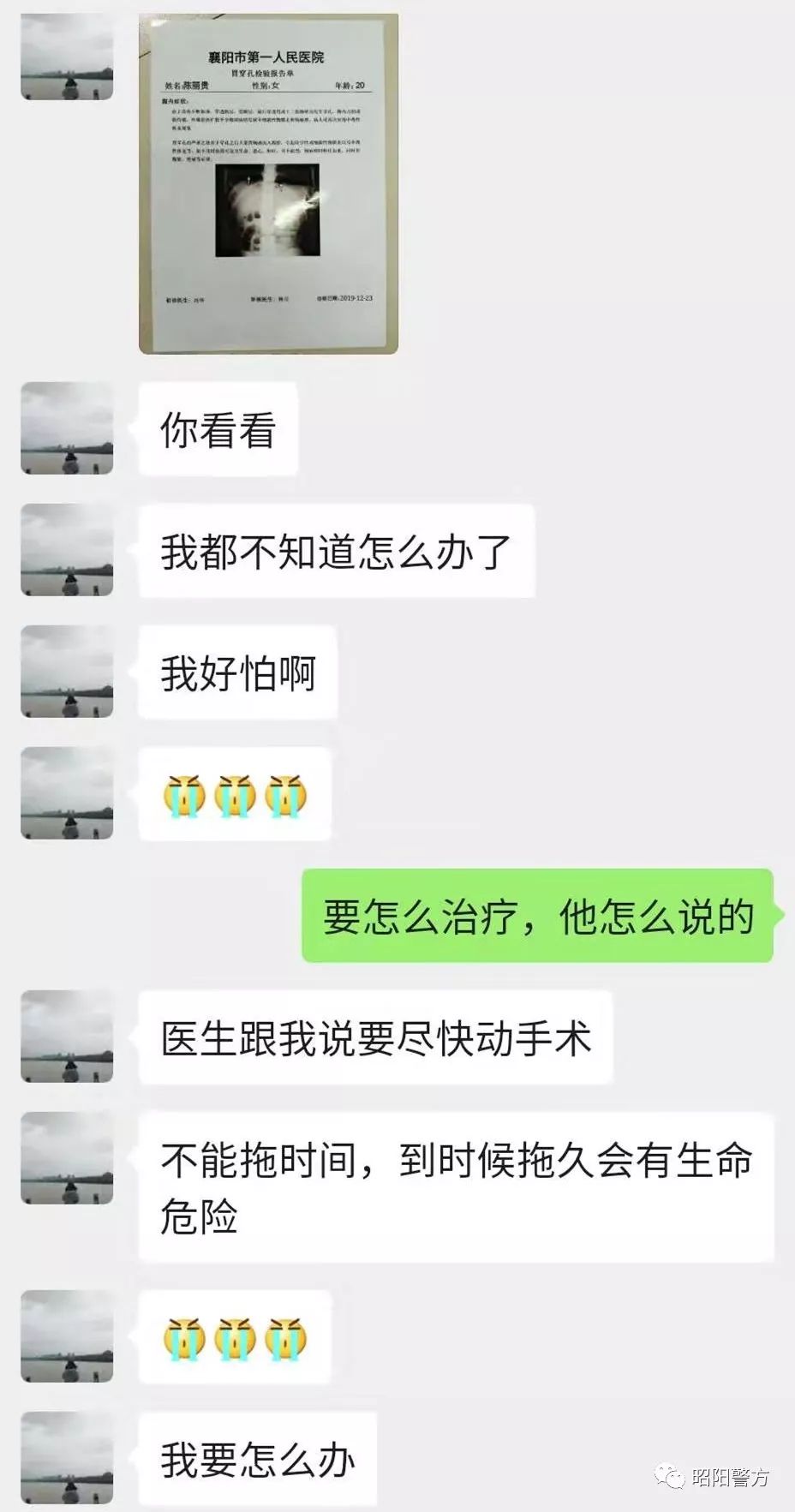
Task: Open the contact's avatar next to 我好怕啊
Action: tap(67, 672)
